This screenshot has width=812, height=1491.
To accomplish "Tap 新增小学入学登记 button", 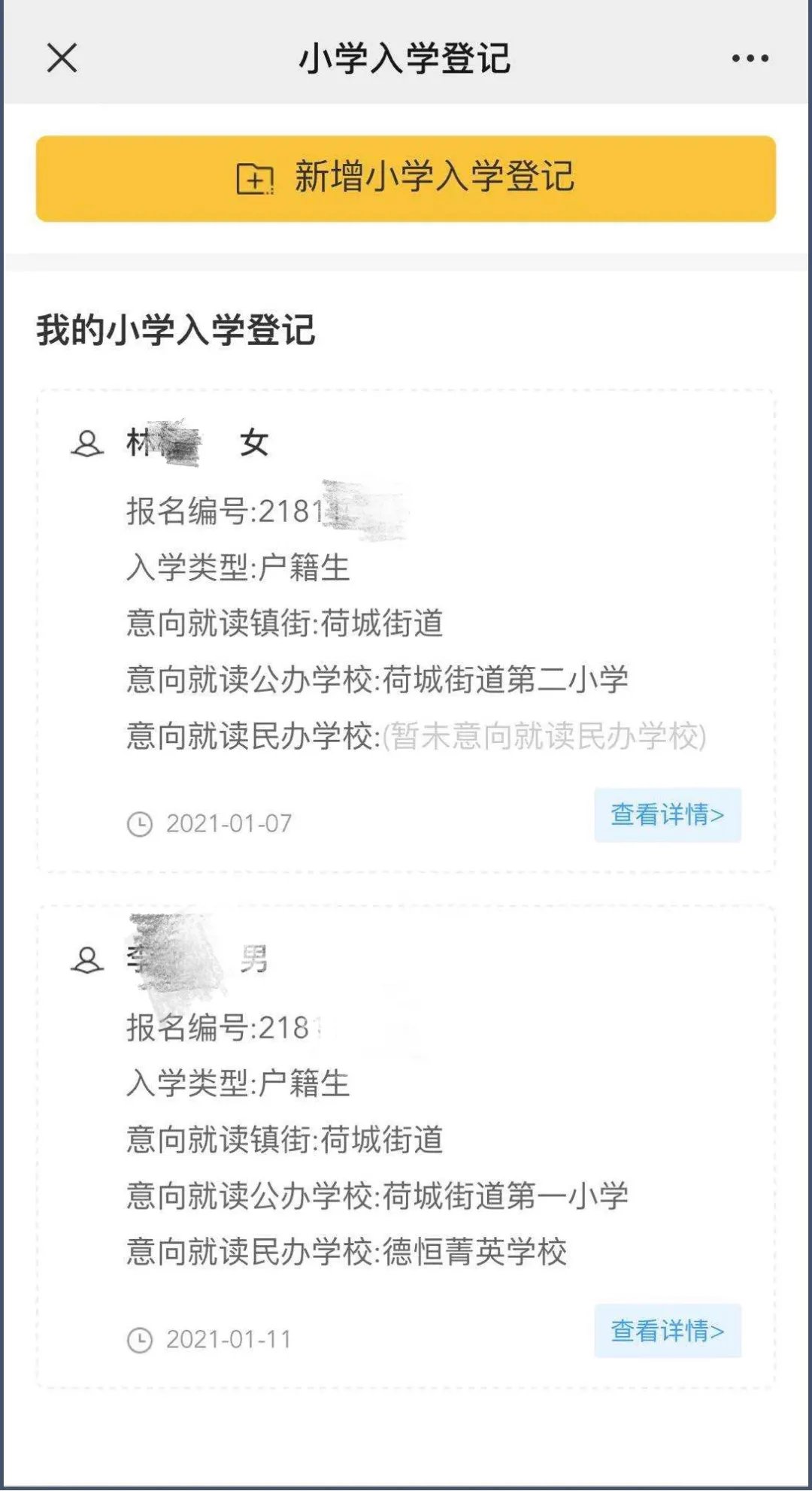I will point(406,178).
